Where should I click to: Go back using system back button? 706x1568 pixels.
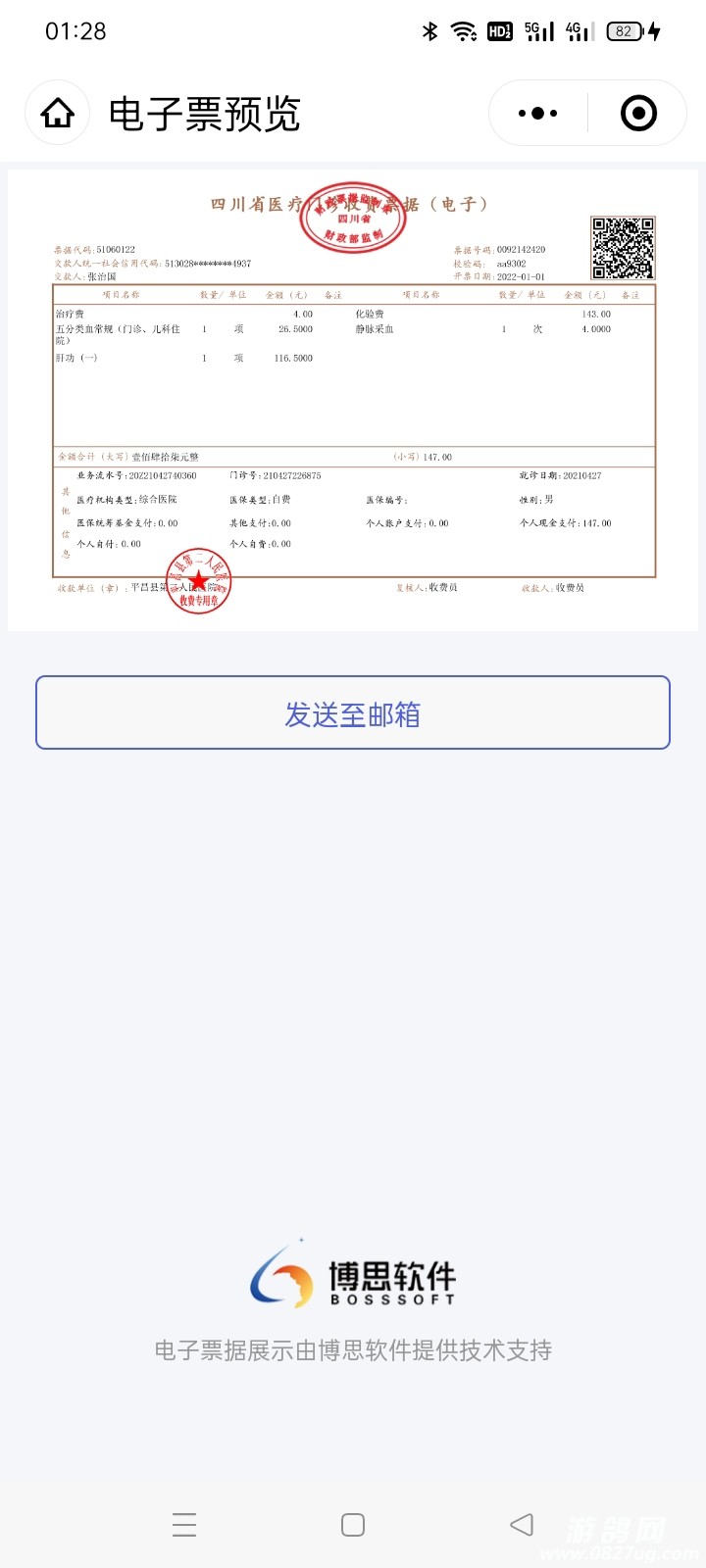[x=522, y=1524]
